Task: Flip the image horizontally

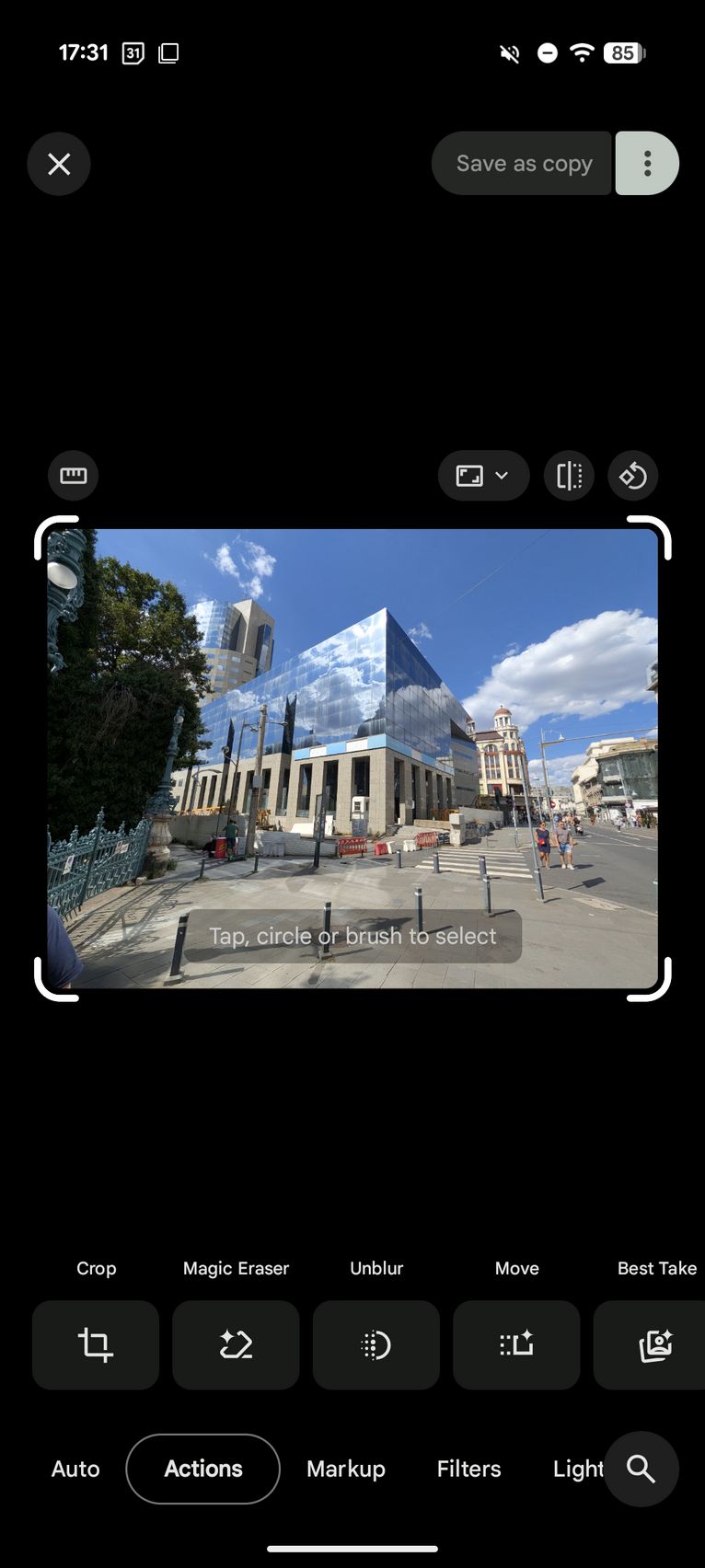Action: pyautogui.click(x=569, y=476)
